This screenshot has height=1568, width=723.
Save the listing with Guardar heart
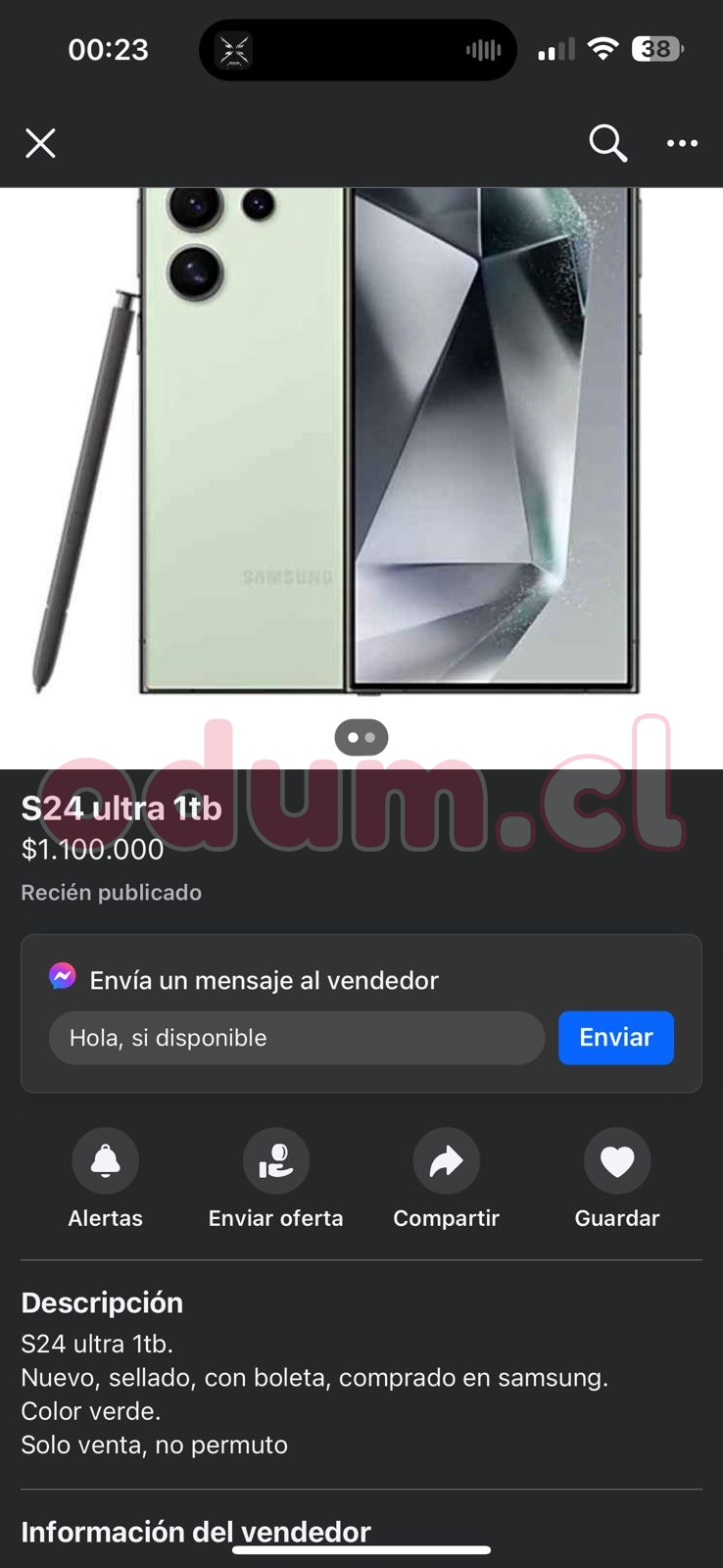[x=616, y=1161]
